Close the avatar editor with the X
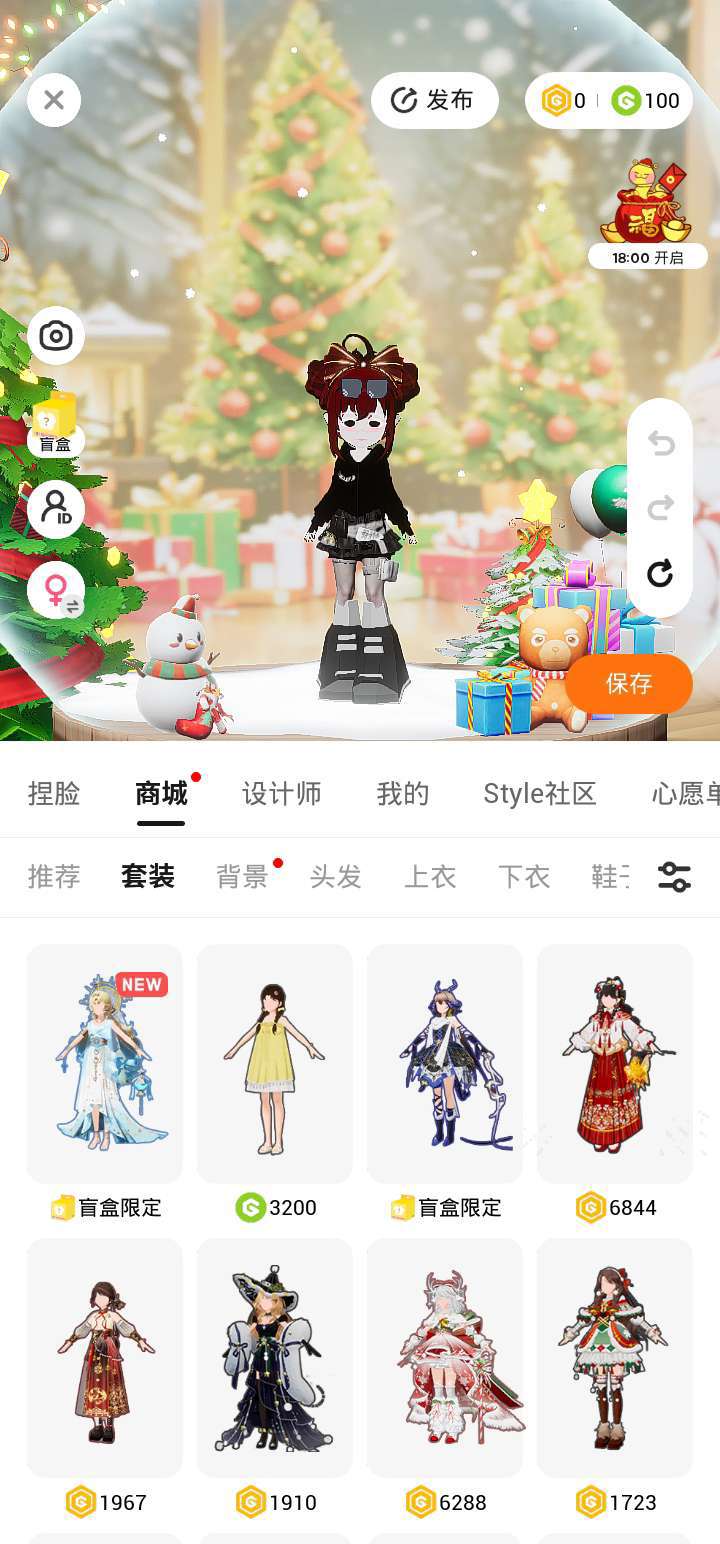This screenshot has width=720, height=1544. (x=54, y=100)
